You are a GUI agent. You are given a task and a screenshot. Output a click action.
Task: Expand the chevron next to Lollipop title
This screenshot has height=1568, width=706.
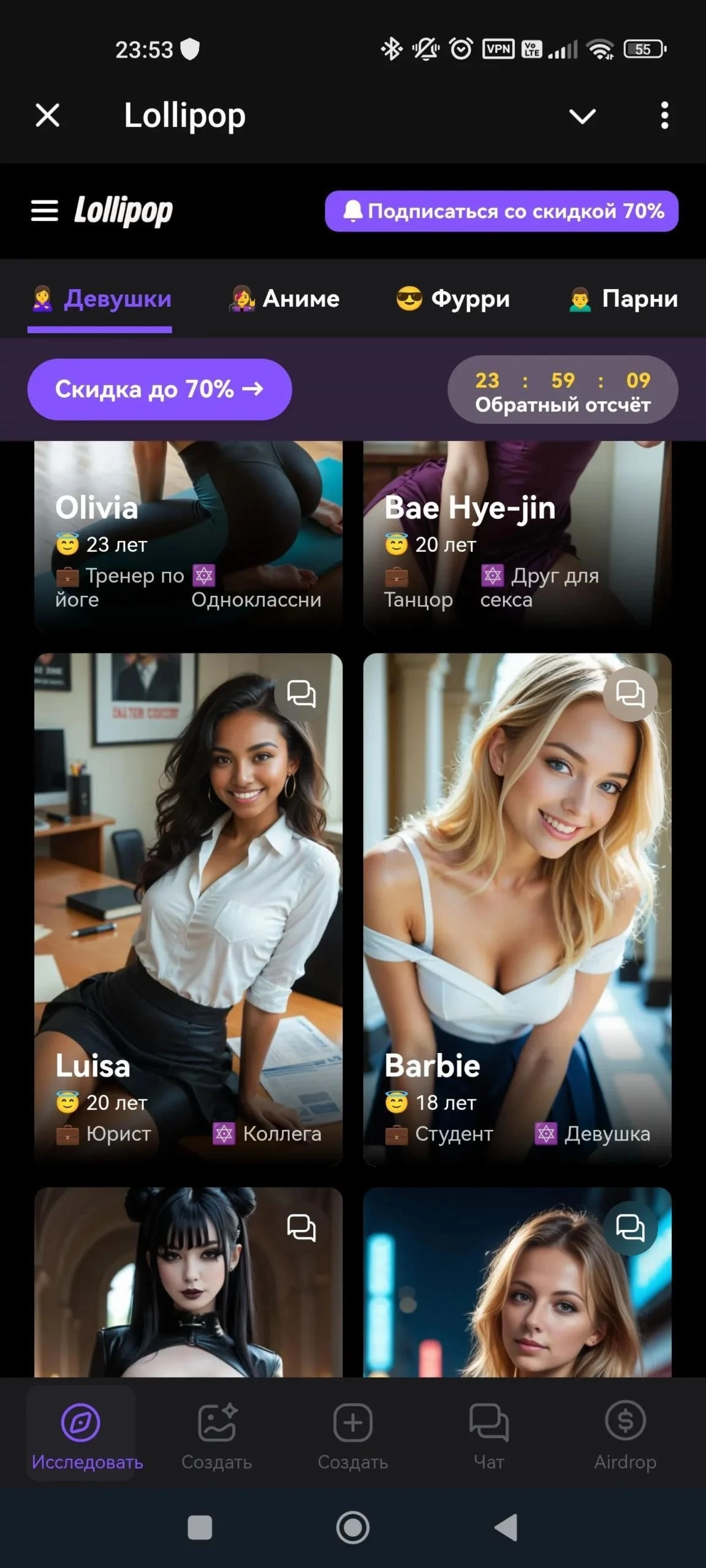(582, 116)
